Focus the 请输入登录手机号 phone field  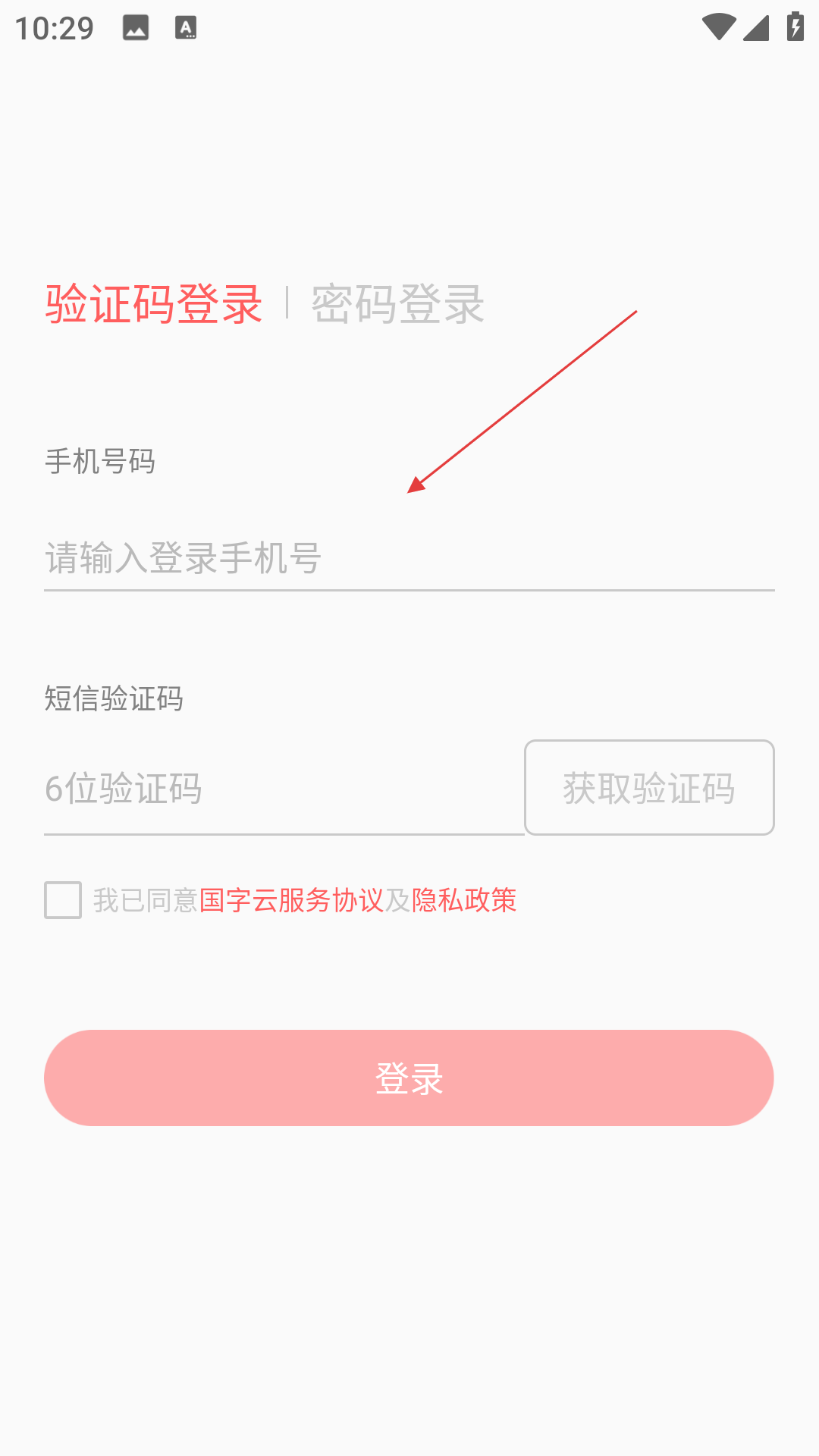pos(409,558)
